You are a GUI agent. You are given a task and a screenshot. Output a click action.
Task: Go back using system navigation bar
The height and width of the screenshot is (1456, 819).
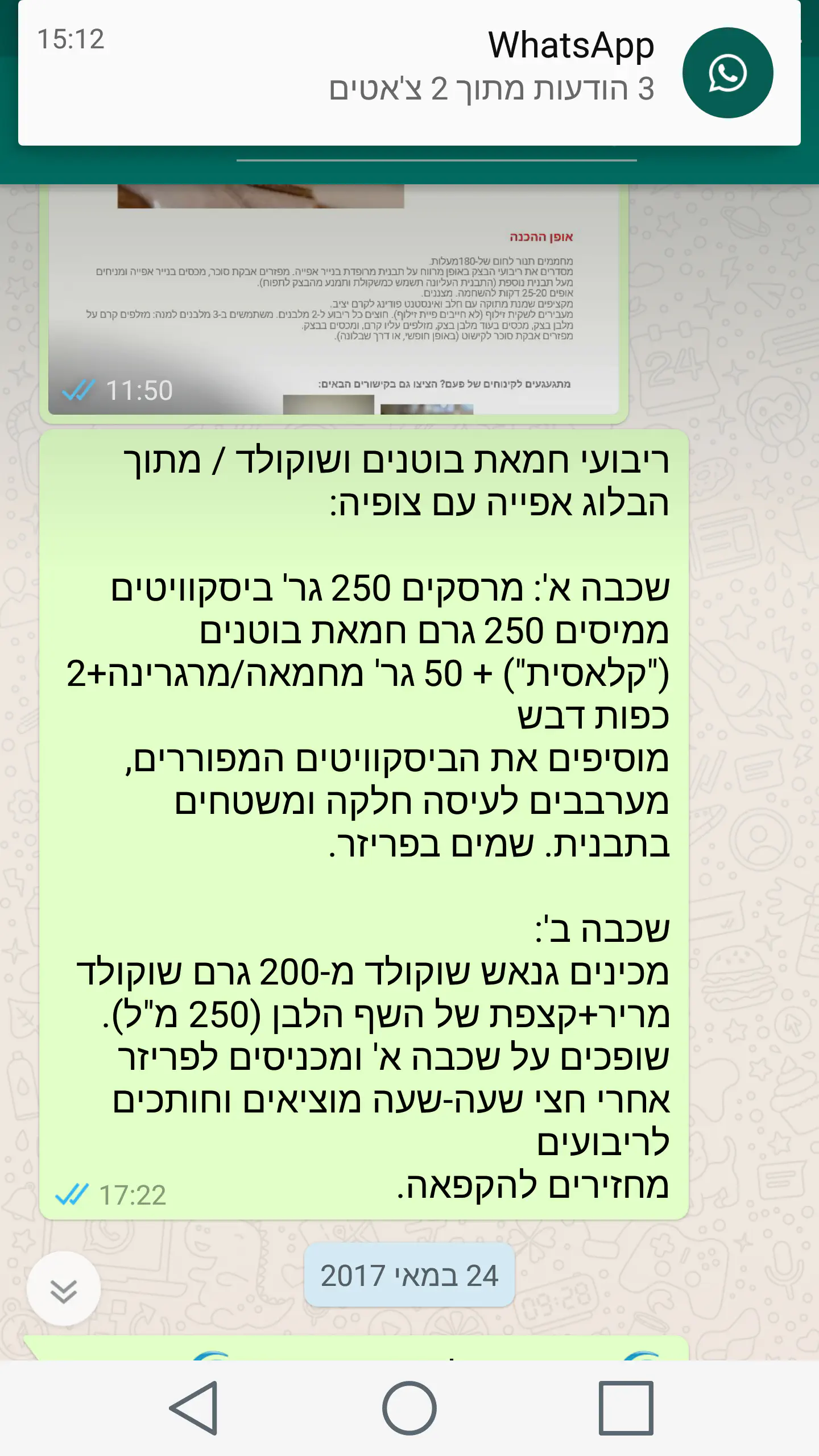195,1408
